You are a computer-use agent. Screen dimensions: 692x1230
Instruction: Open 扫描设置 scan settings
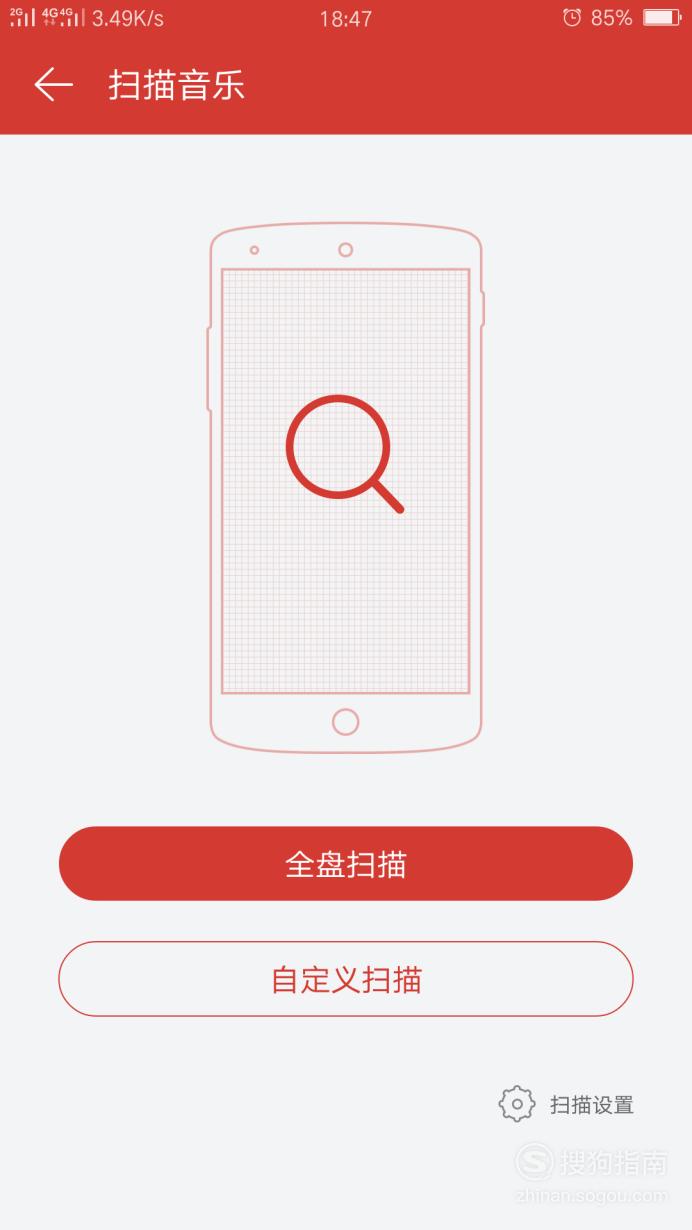[x=567, y=1104]
